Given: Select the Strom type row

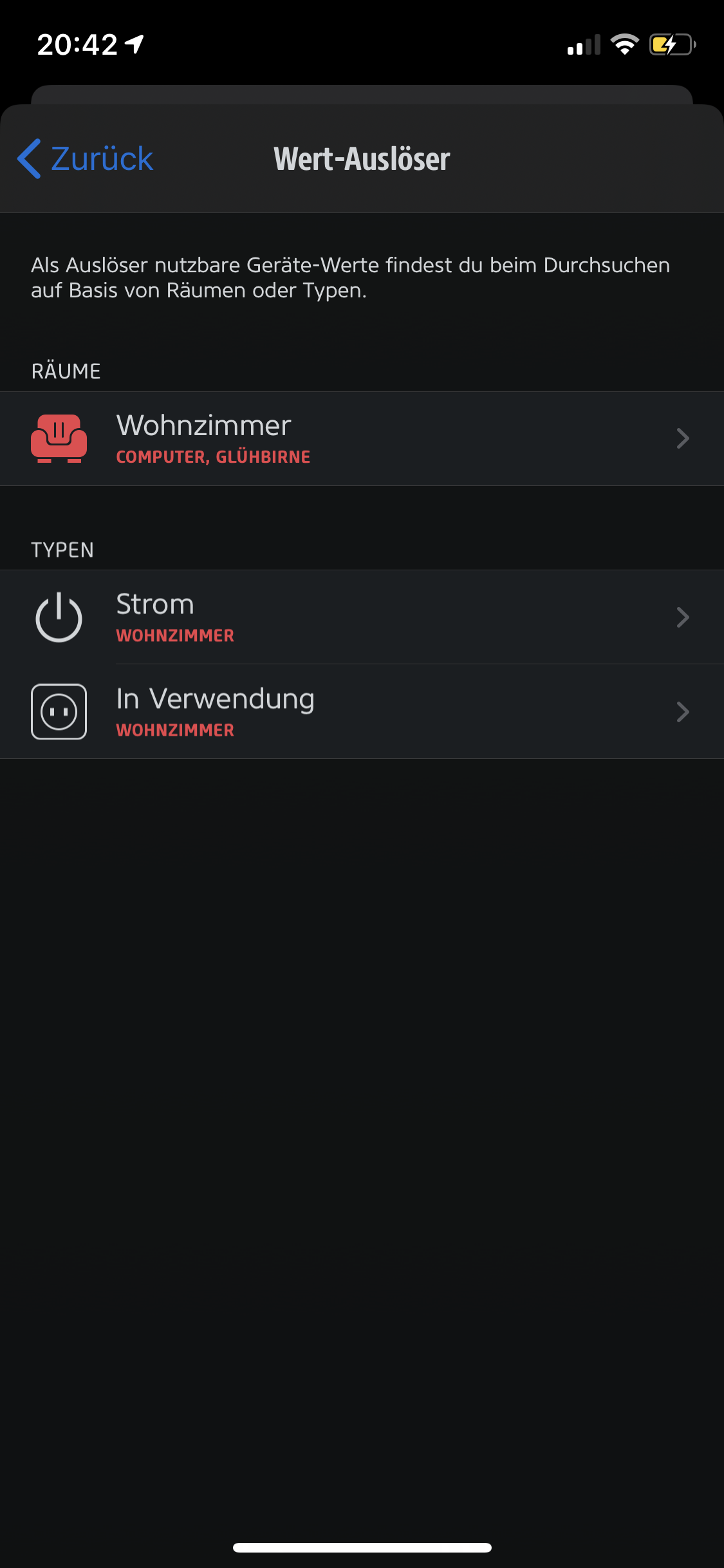Looking at the screenshot, I should [360, 617].
